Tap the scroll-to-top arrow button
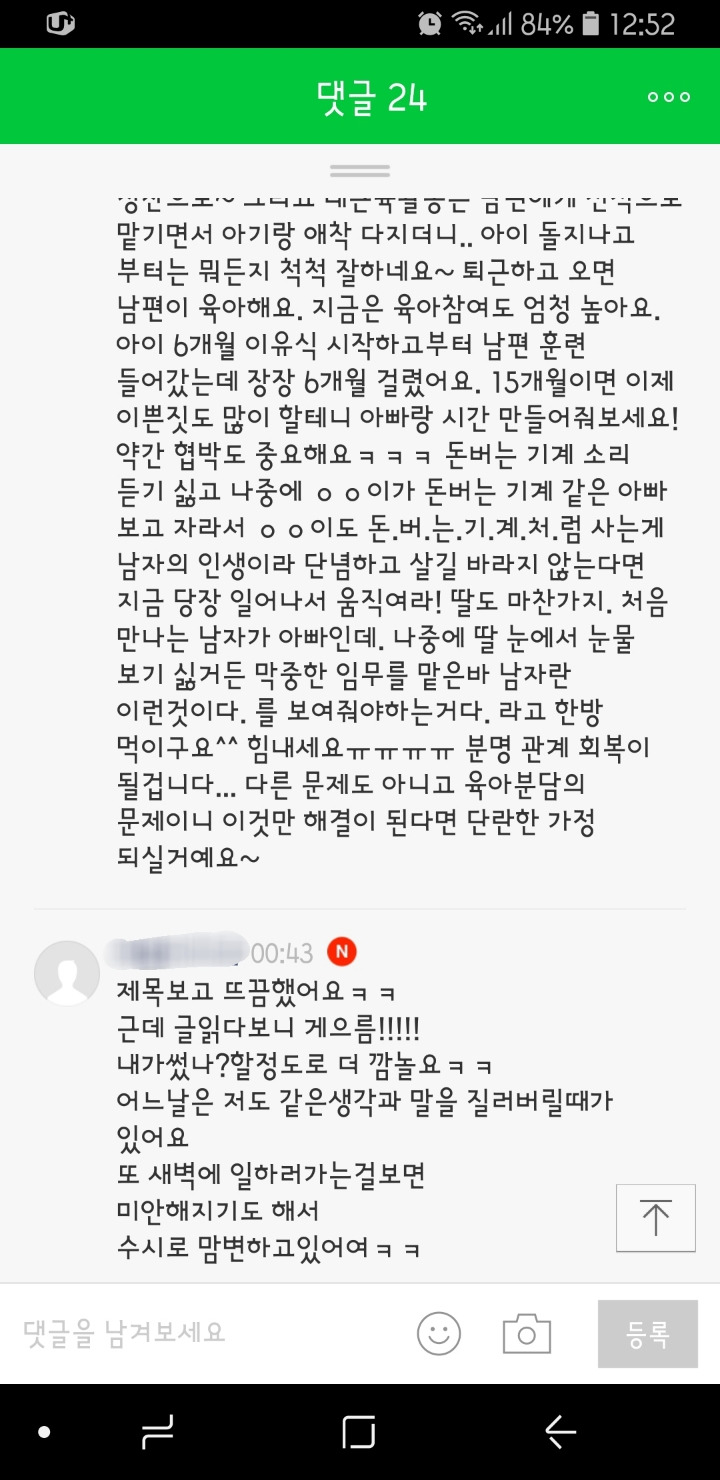 click(655, 1217)
